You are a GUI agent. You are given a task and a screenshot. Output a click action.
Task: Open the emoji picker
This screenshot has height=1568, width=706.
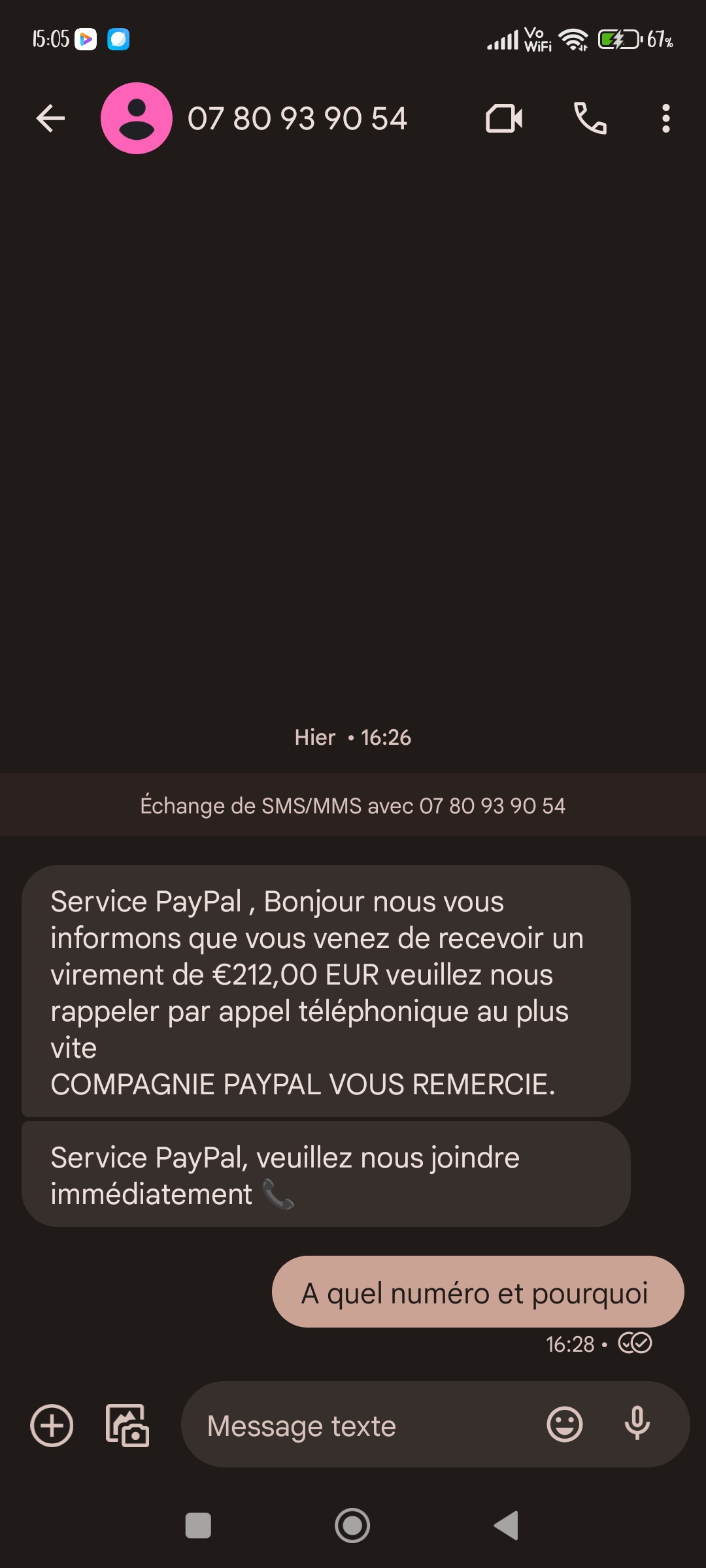point(565,1424)
